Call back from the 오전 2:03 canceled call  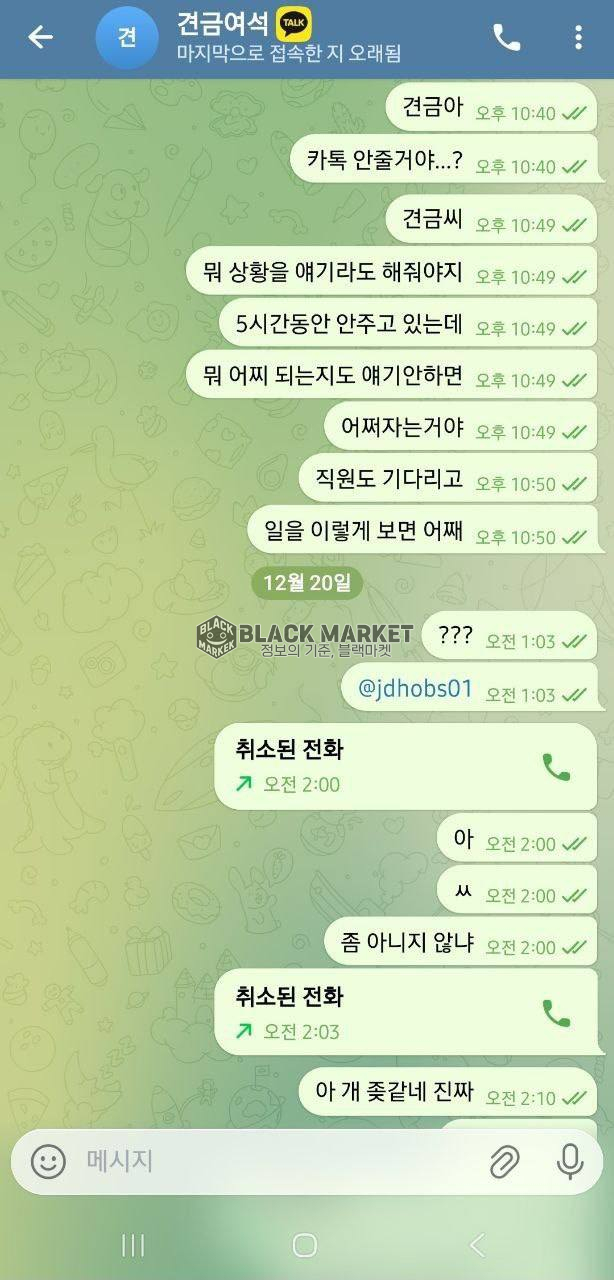click(556, 1013)
